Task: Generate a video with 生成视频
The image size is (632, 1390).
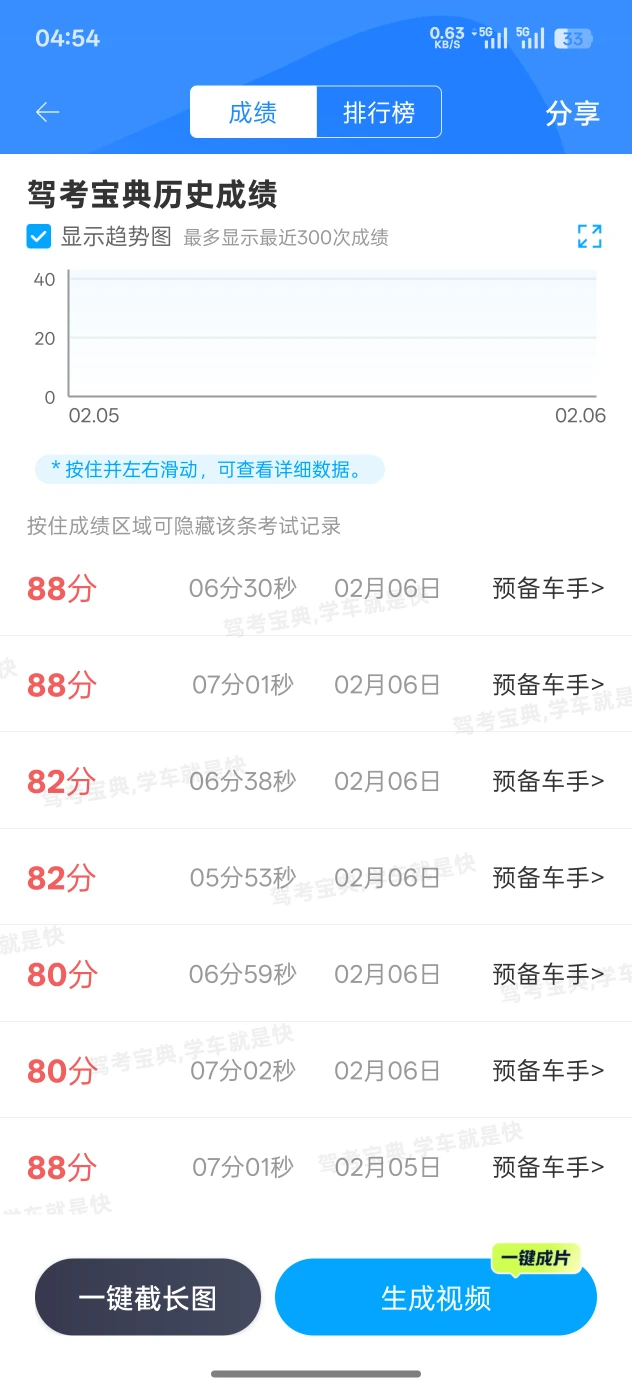Action: (x=436, y=1298)
